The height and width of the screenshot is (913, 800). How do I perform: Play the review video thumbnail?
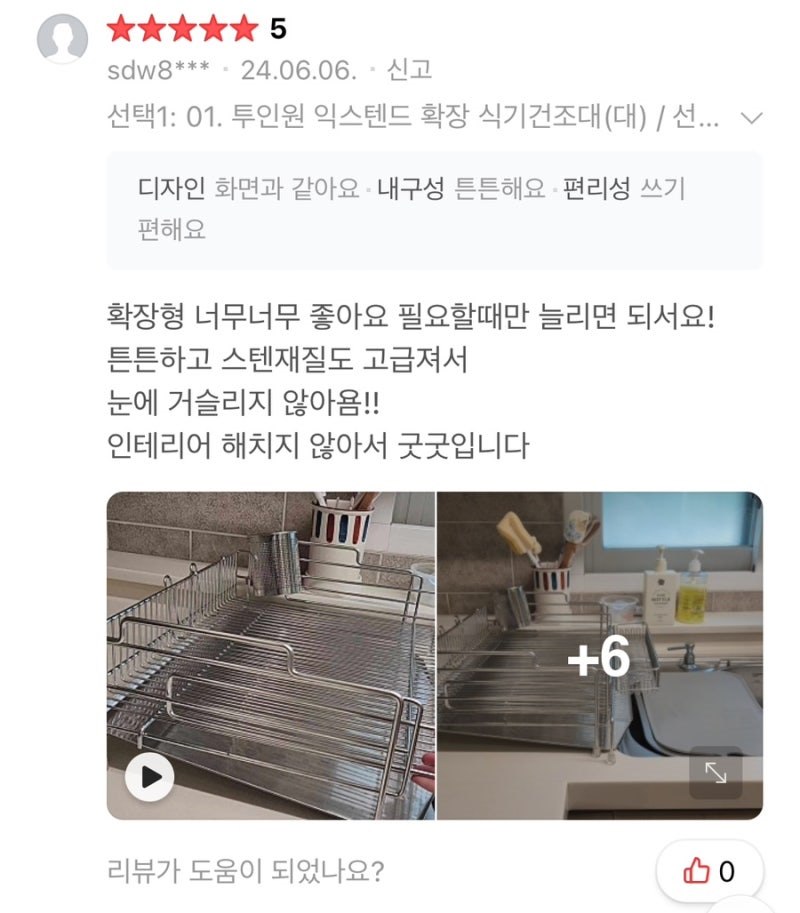(x=151, y=776)
